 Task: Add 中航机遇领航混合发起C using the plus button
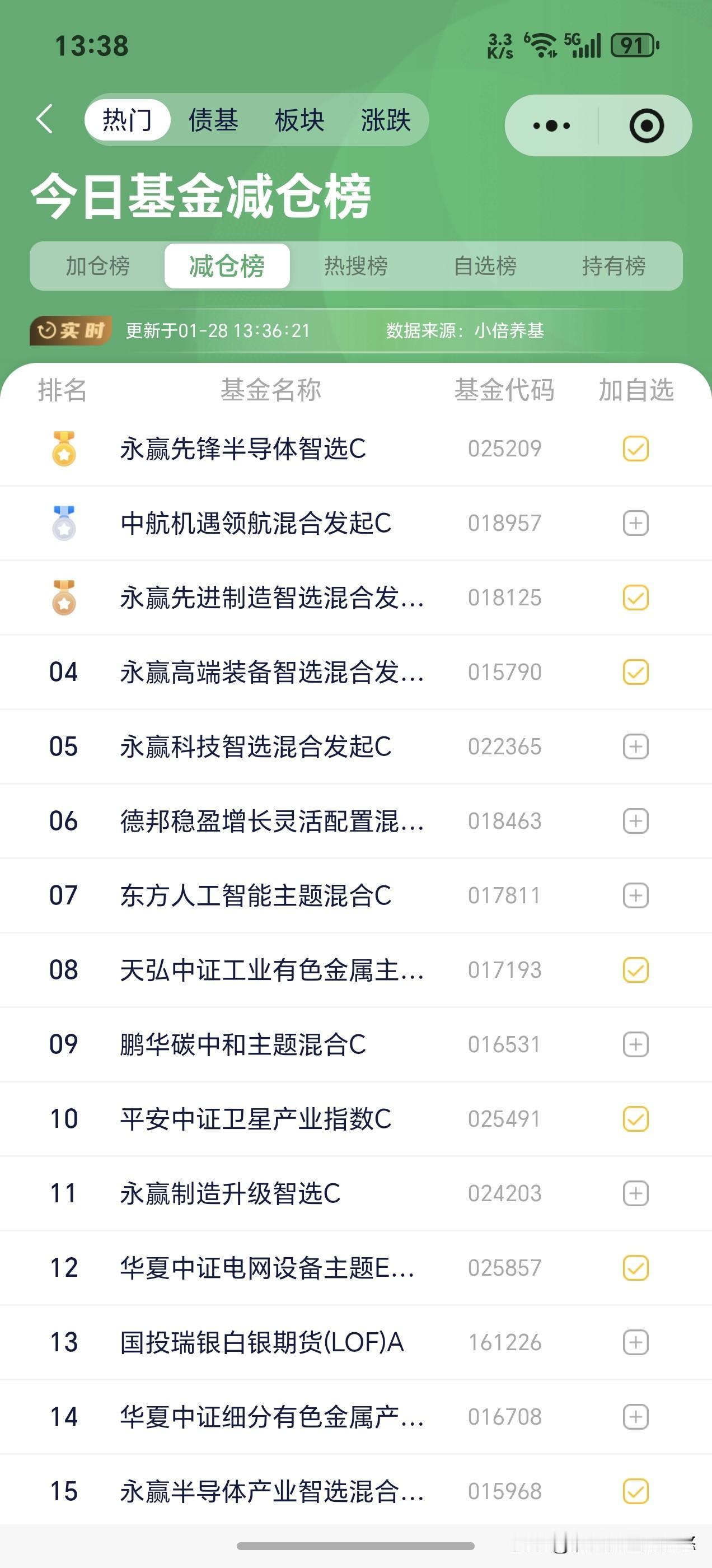point(636,523)
